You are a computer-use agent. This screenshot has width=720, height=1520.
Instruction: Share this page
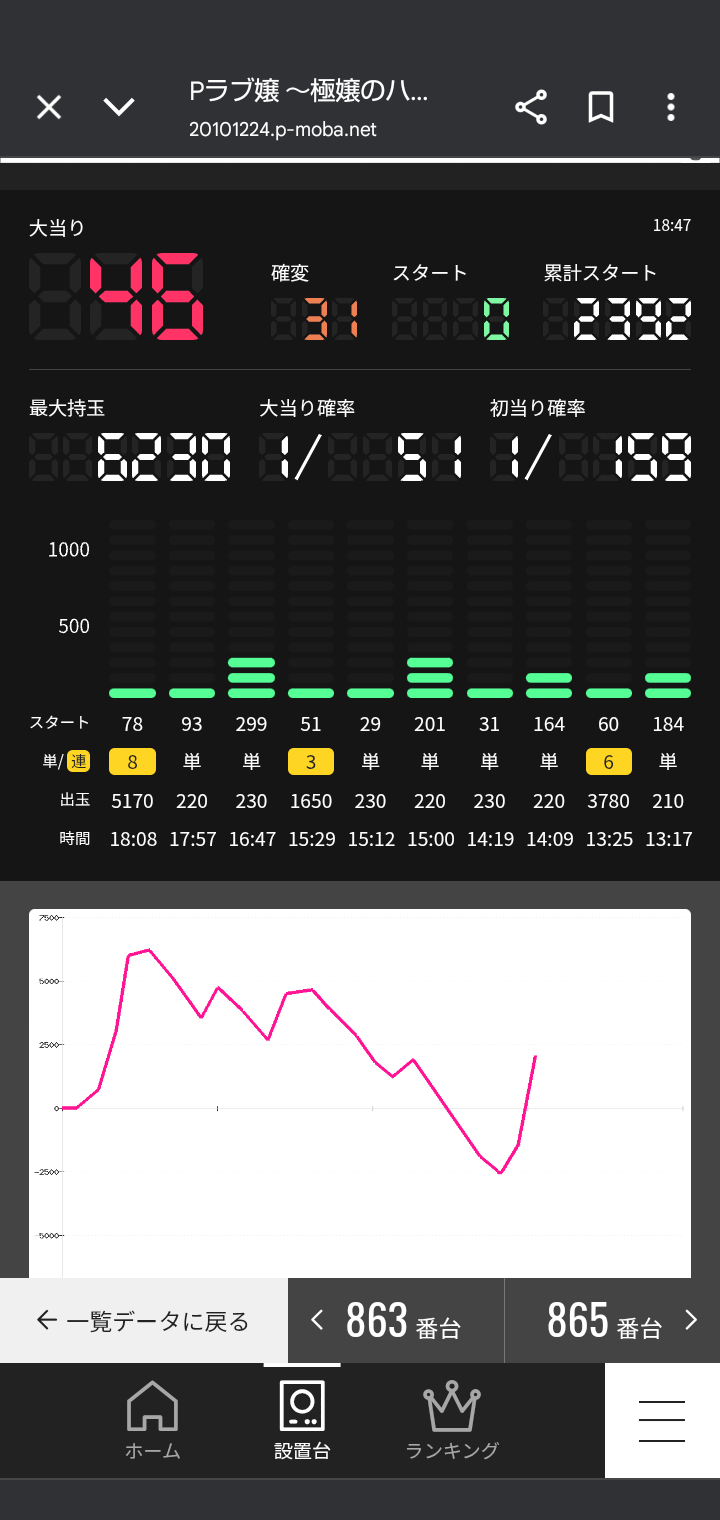pyautogui.click(x=531, y=107)
